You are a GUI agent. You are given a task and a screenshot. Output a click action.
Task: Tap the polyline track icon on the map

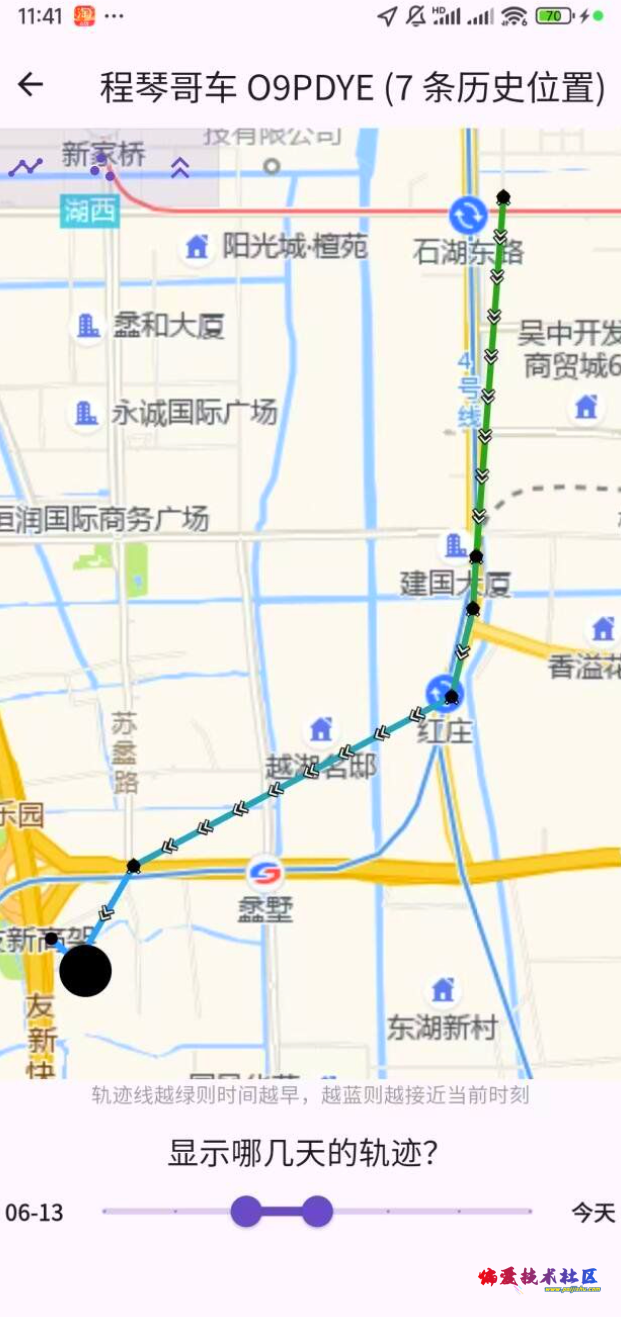coord(26,167)
